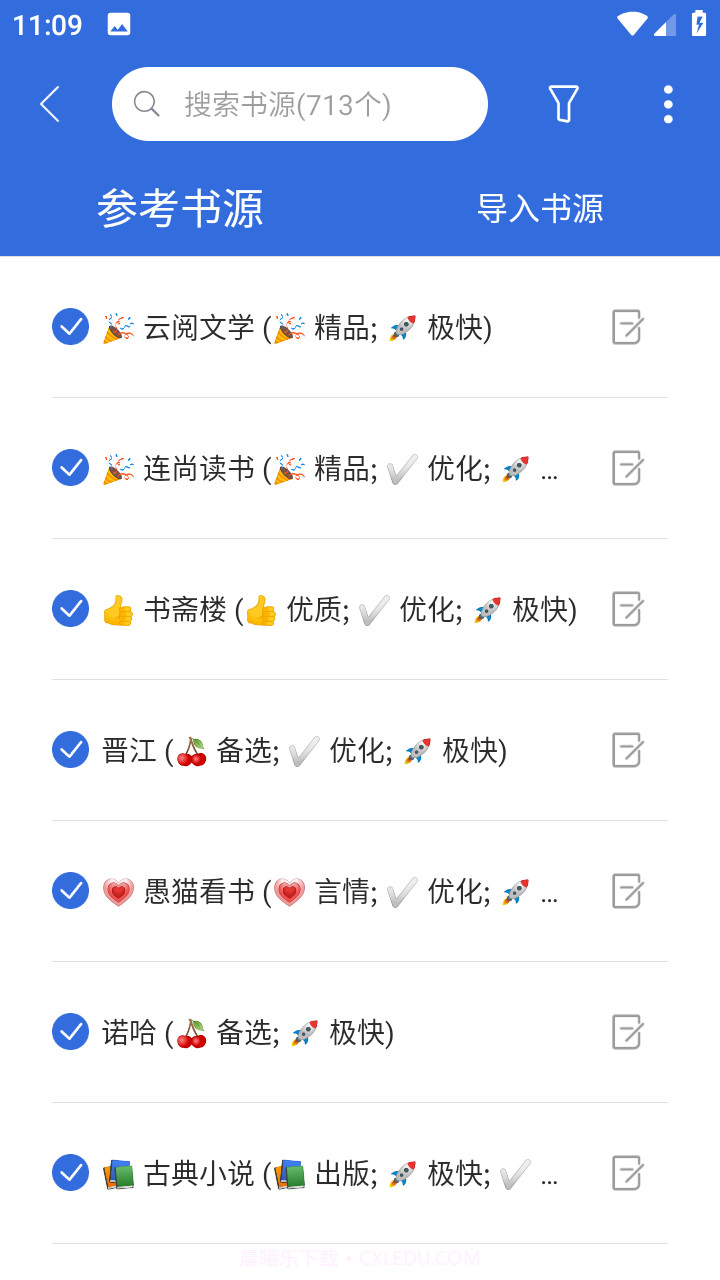The image size is (720, 1280).
Task: Uncheck the 愚猫看书 book source
Action: 70,891
